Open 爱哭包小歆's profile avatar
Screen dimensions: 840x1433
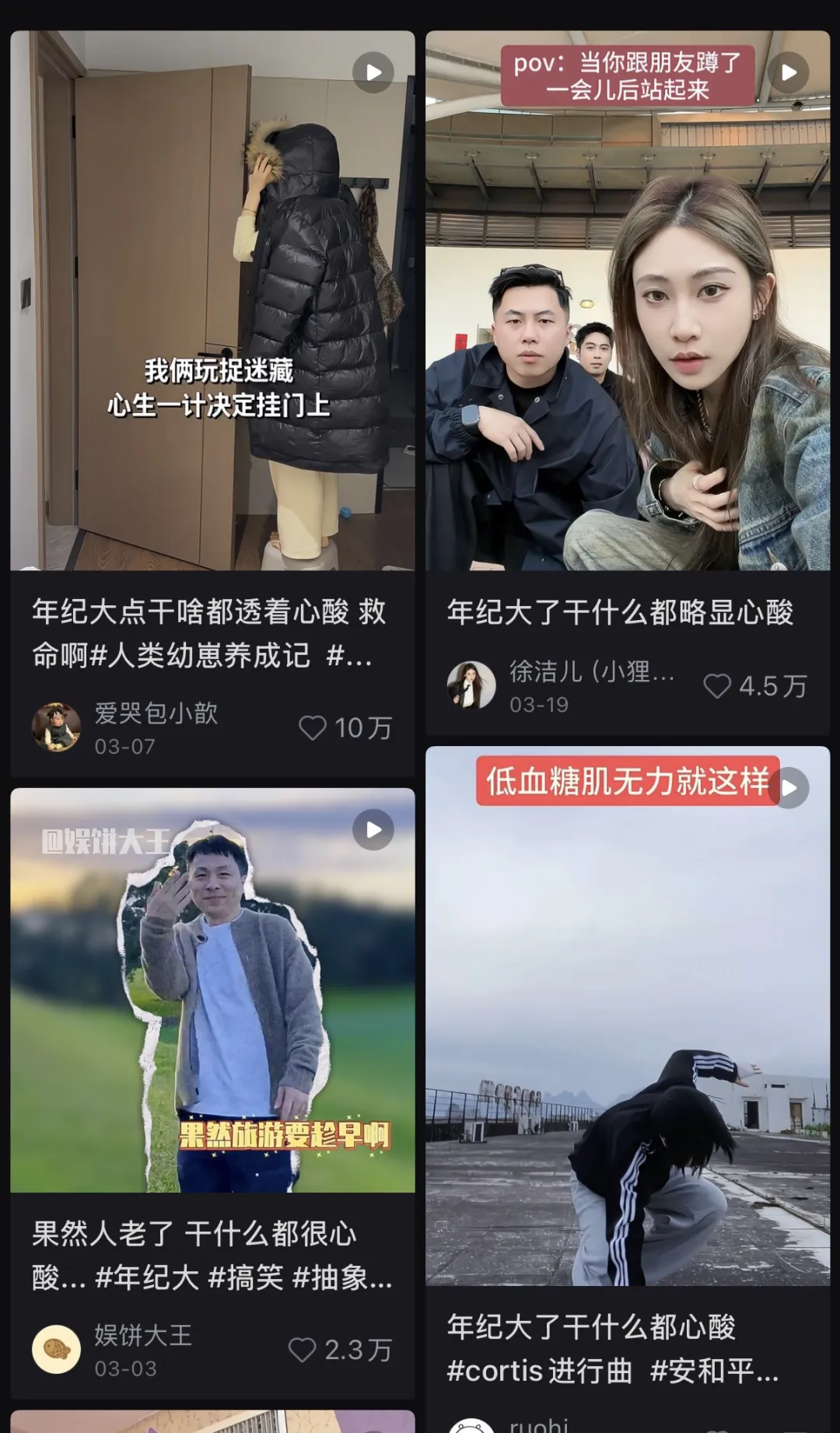56,727
